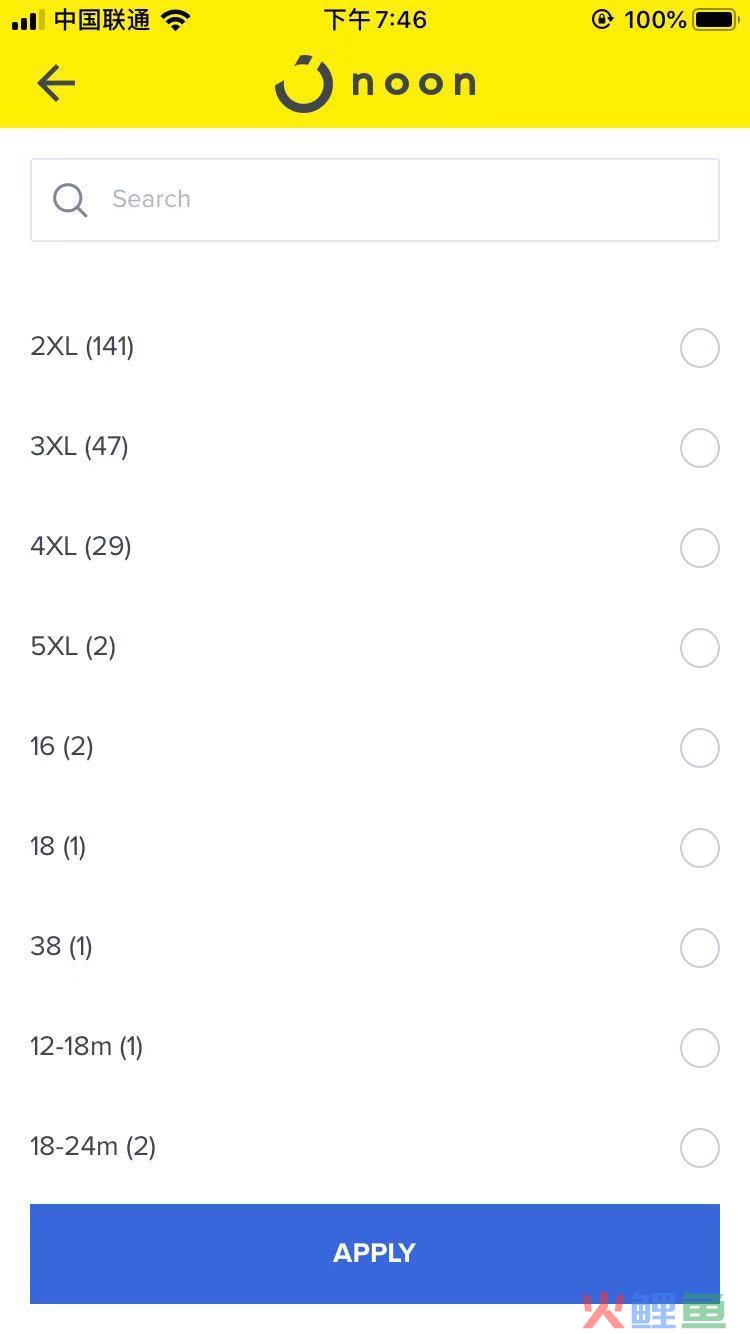This screenshot has width=750, height=1334.
Task: Select the 12-18m (1) size
Action: coord(699,1048)
